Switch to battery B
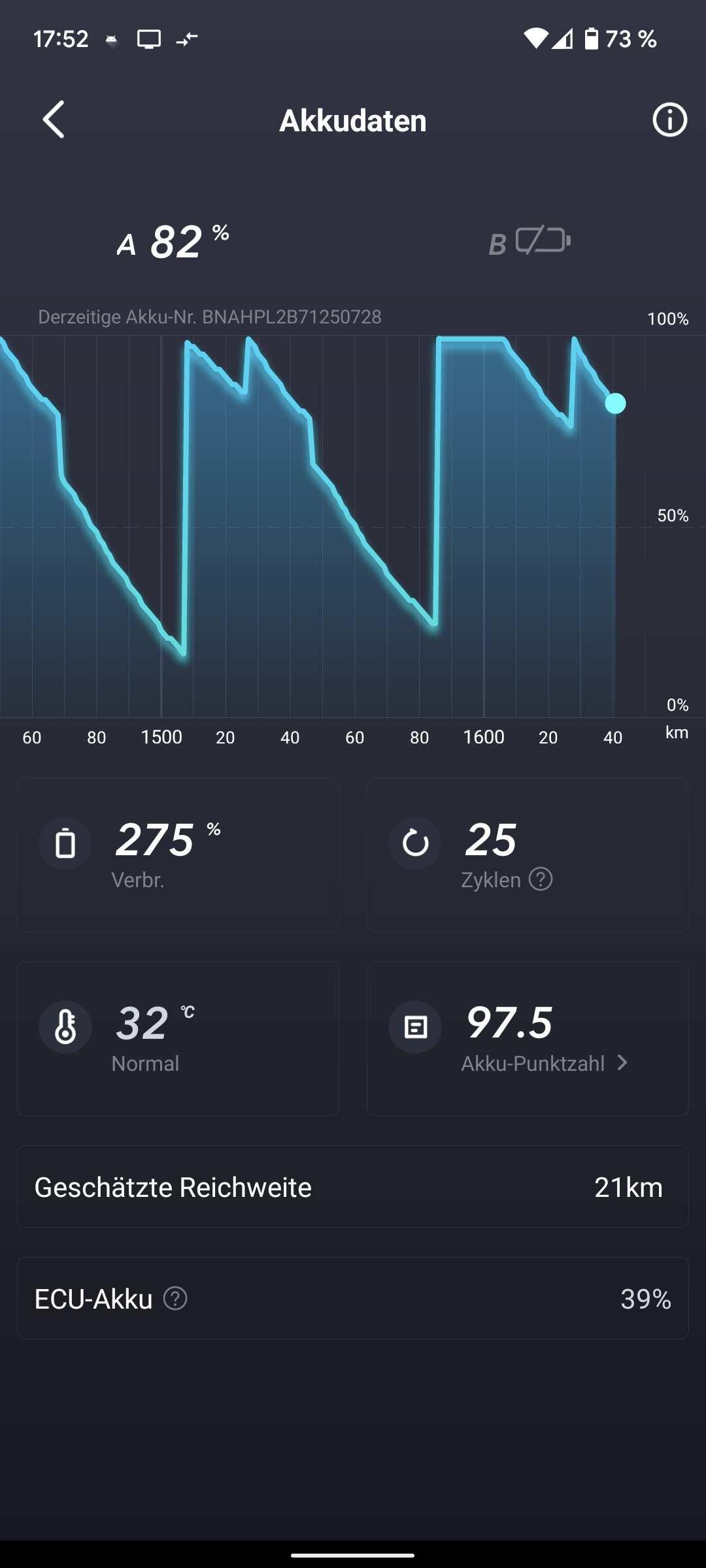 click(x=529, y=242)
